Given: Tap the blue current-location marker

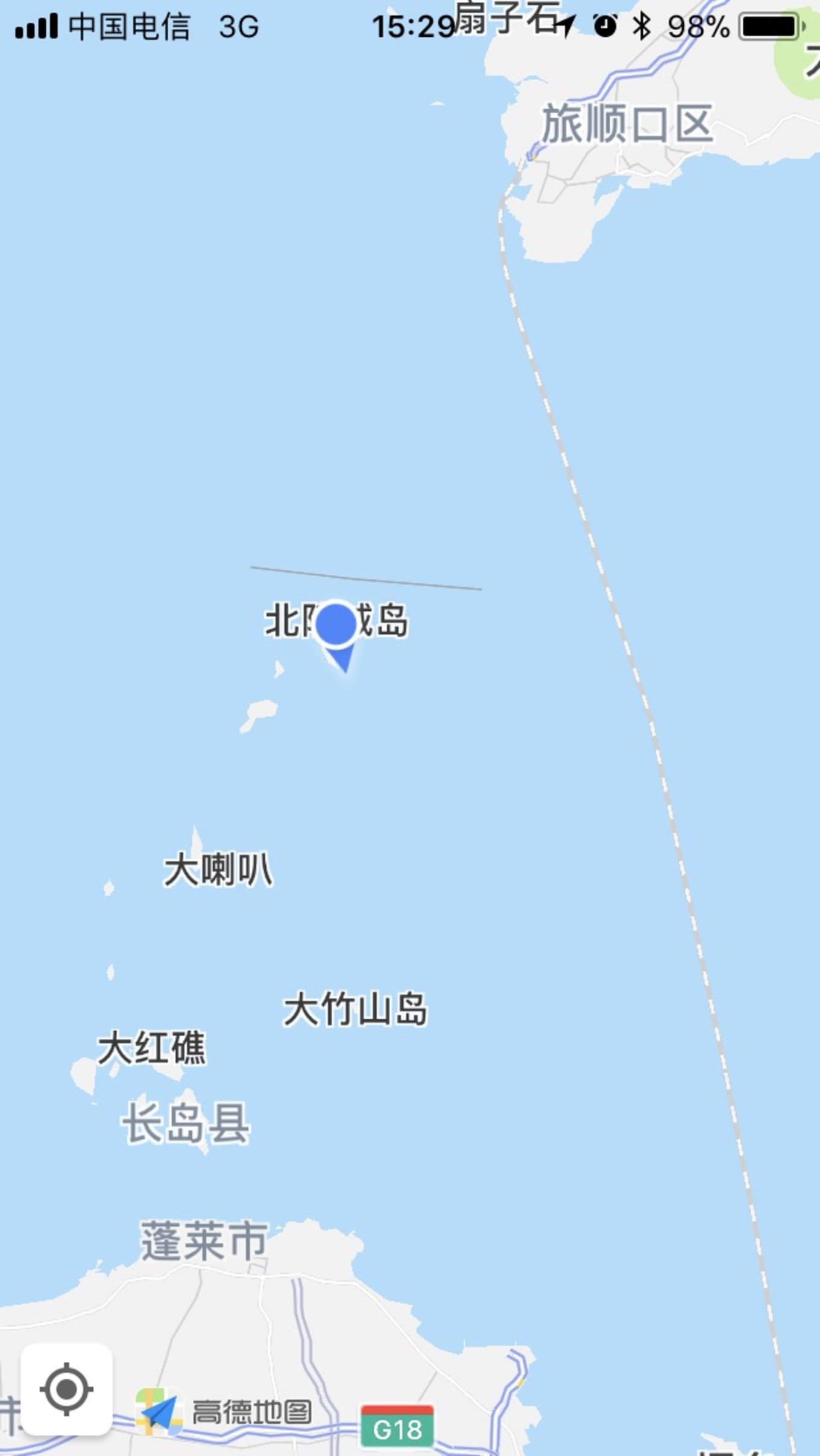Looking at the screenshot, I should tap(336, 625).
